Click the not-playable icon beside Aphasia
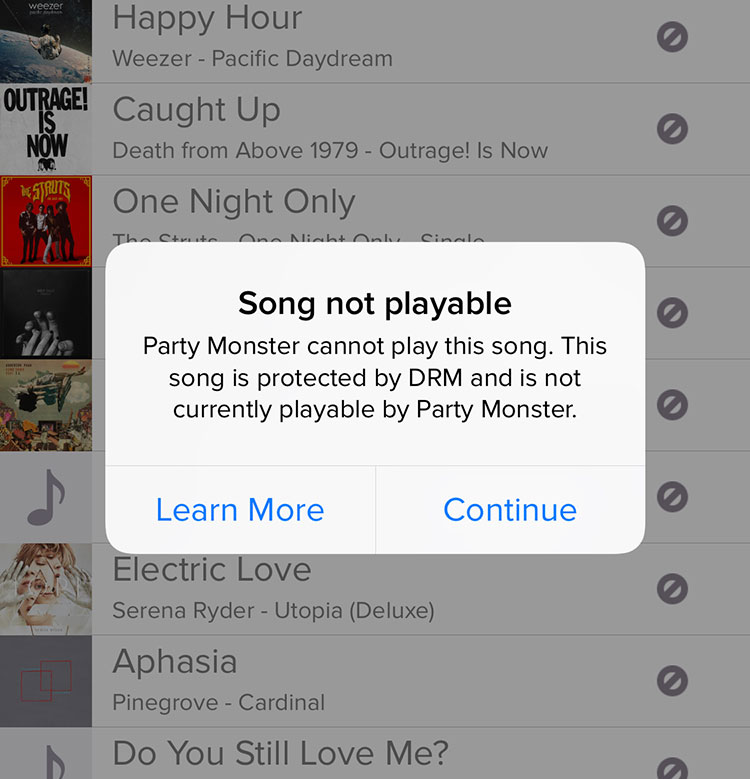Screen dimensions: 750x779 (672, 681)
